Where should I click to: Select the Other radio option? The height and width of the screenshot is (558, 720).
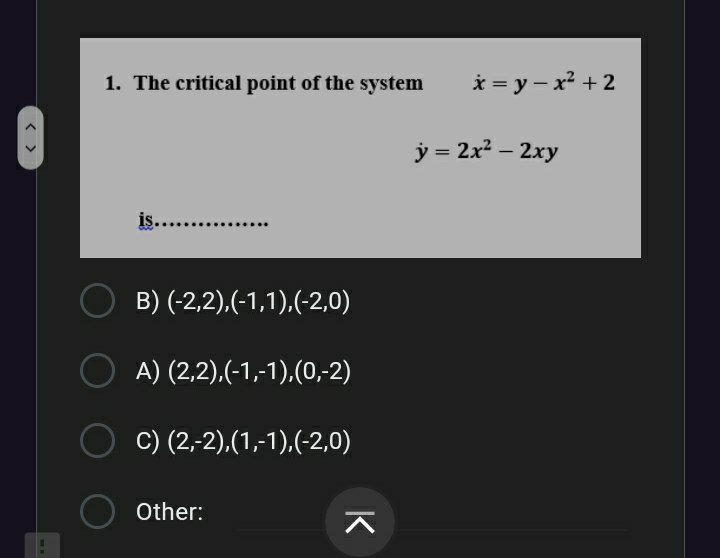[x=98, y=512]
